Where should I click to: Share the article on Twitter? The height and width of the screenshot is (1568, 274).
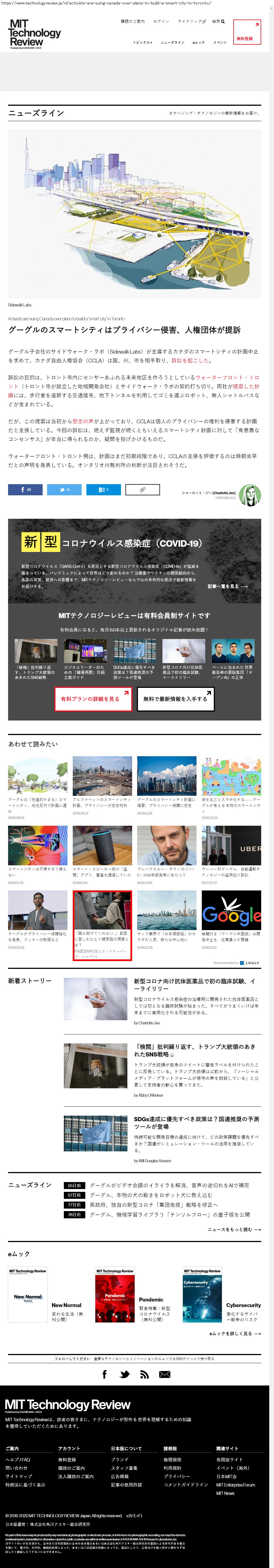64,489
